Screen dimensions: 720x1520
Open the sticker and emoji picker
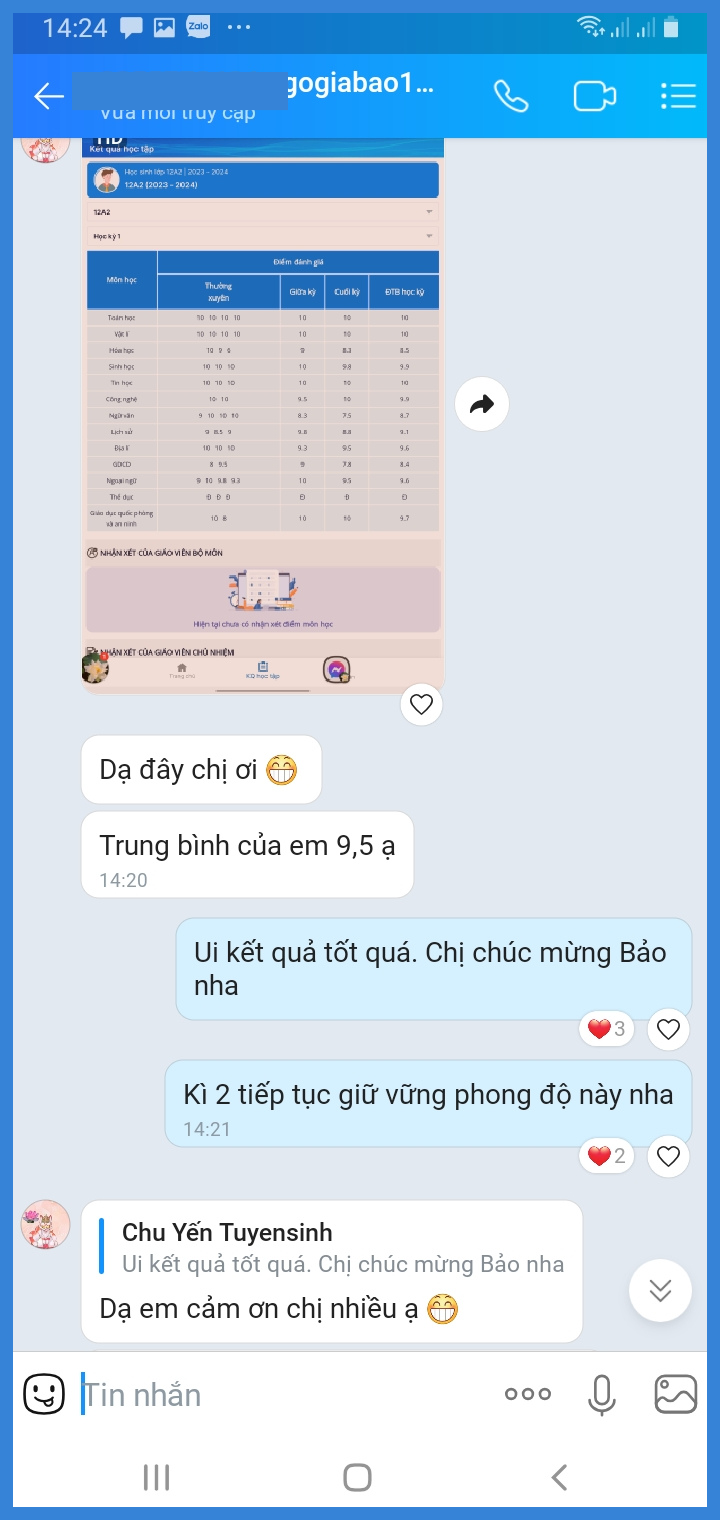pos(44,1394)
